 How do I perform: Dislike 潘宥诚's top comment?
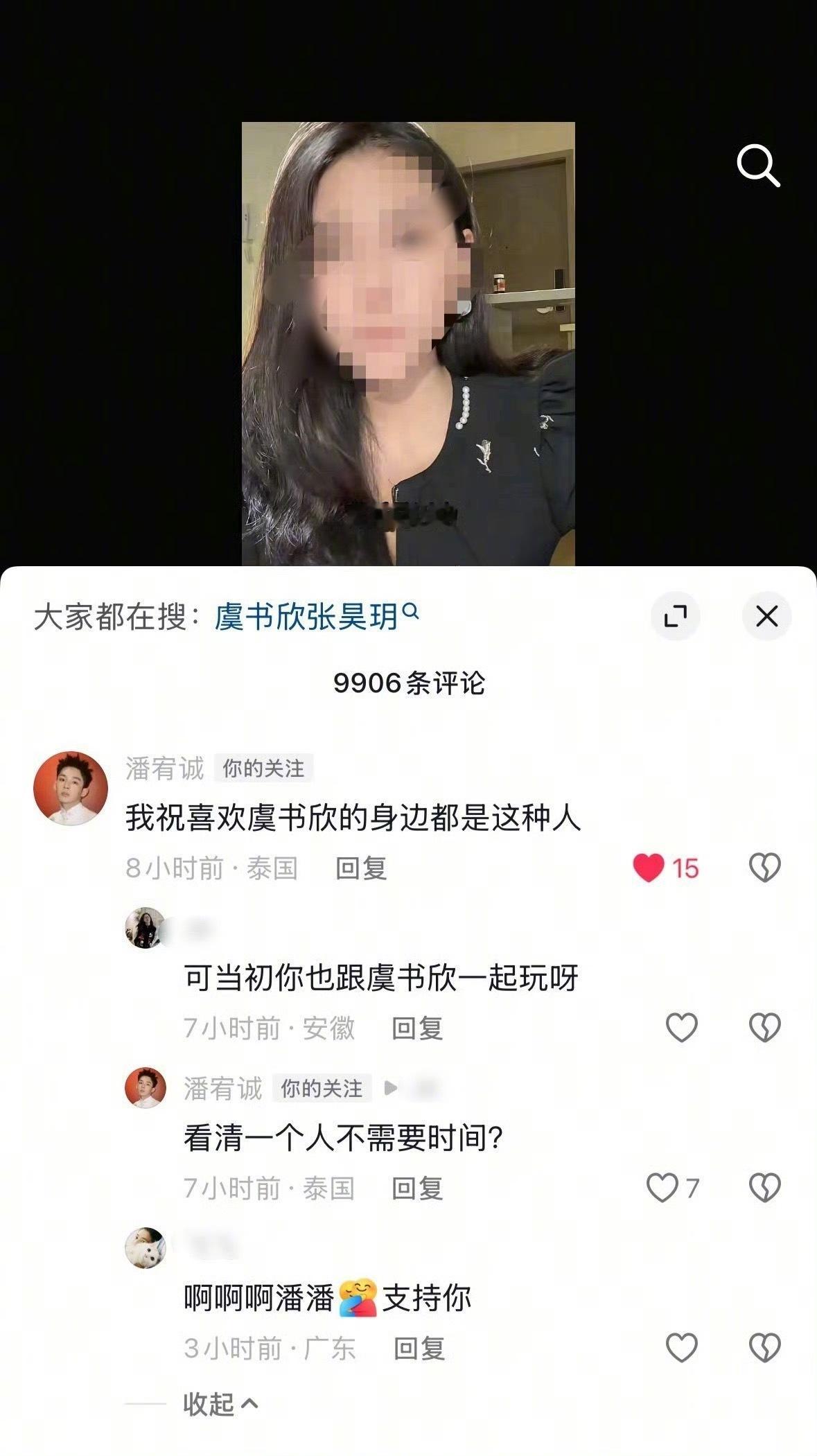pos(765,864)
